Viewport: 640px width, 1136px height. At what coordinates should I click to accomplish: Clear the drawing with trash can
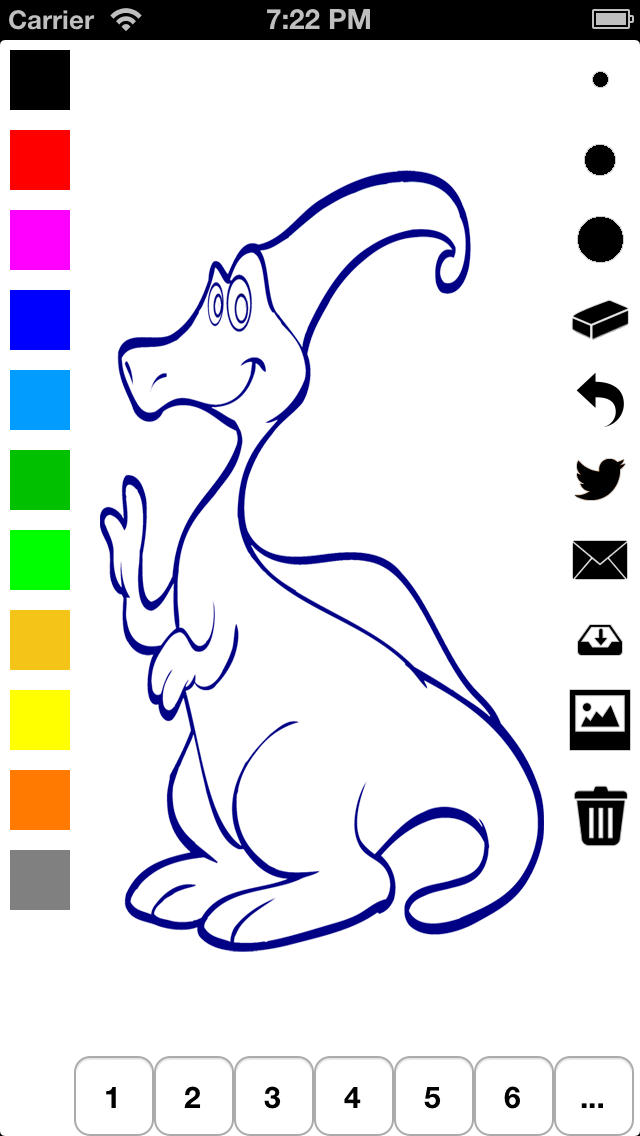[600, 816]
